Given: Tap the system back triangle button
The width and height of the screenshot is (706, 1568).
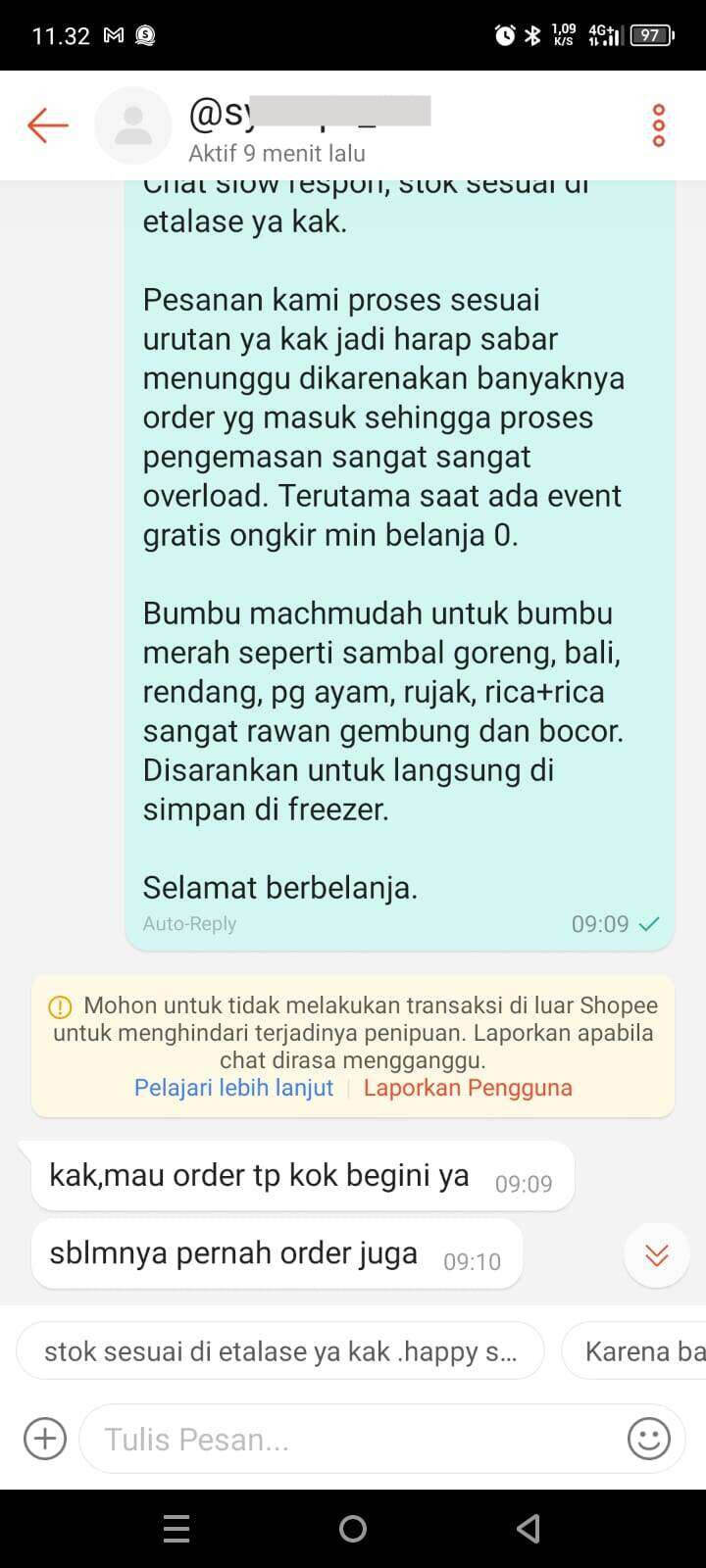Looking at the screenshot, I should (529, 1529).
